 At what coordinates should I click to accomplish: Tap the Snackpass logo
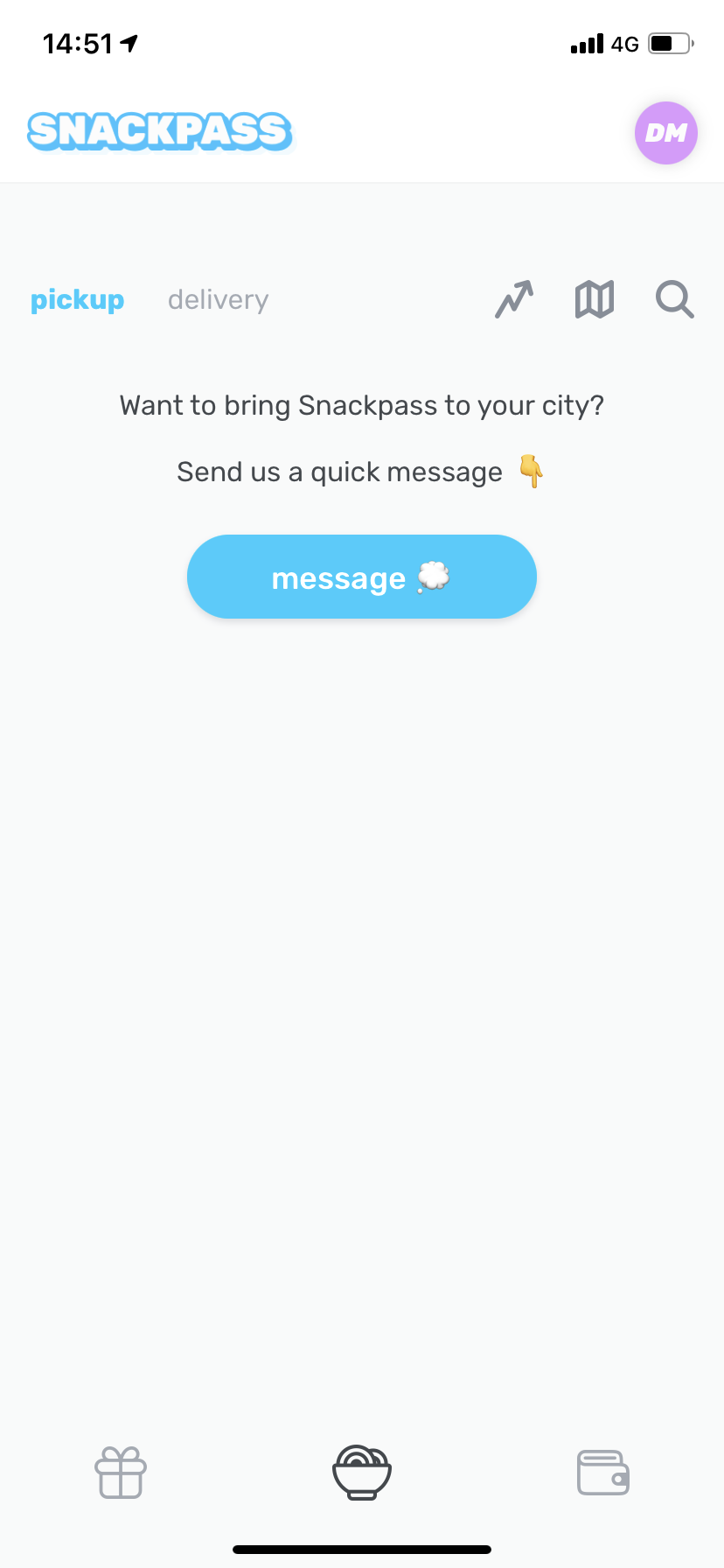click(160, 129)
